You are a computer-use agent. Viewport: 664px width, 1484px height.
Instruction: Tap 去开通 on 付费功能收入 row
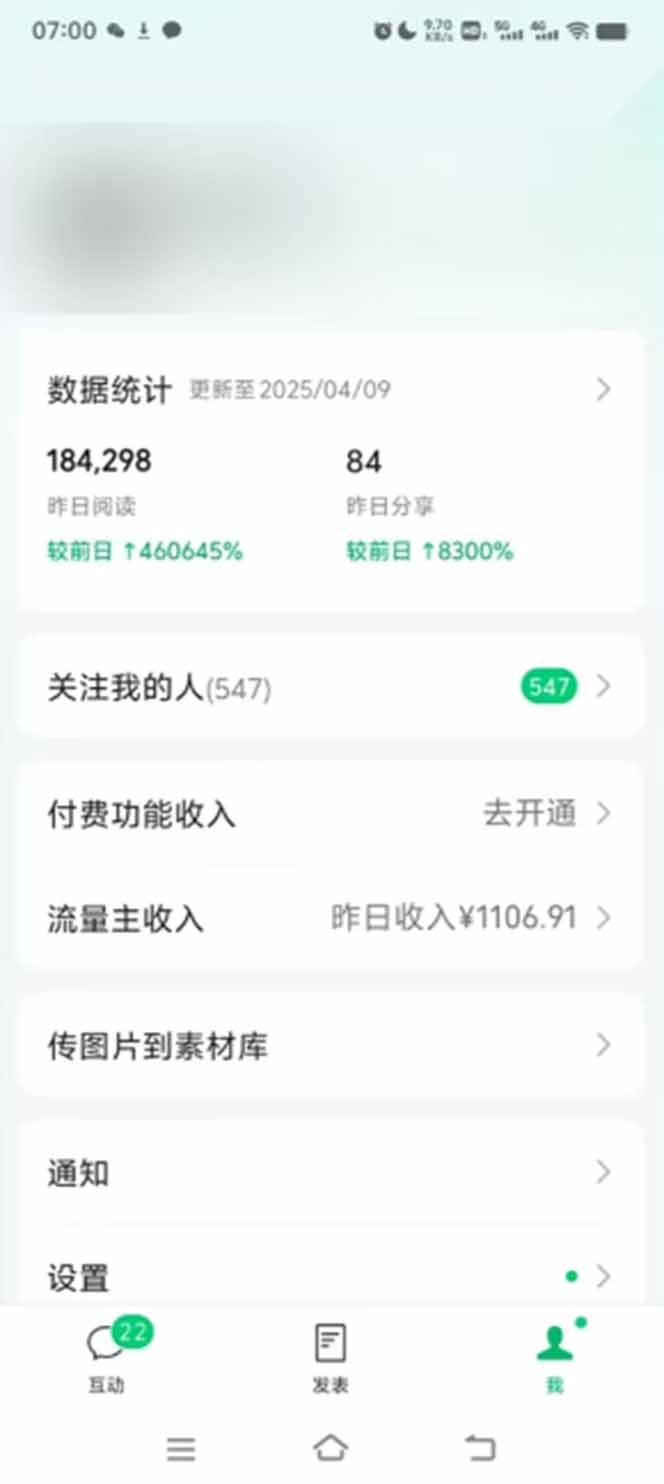click(x=530, y=814)
